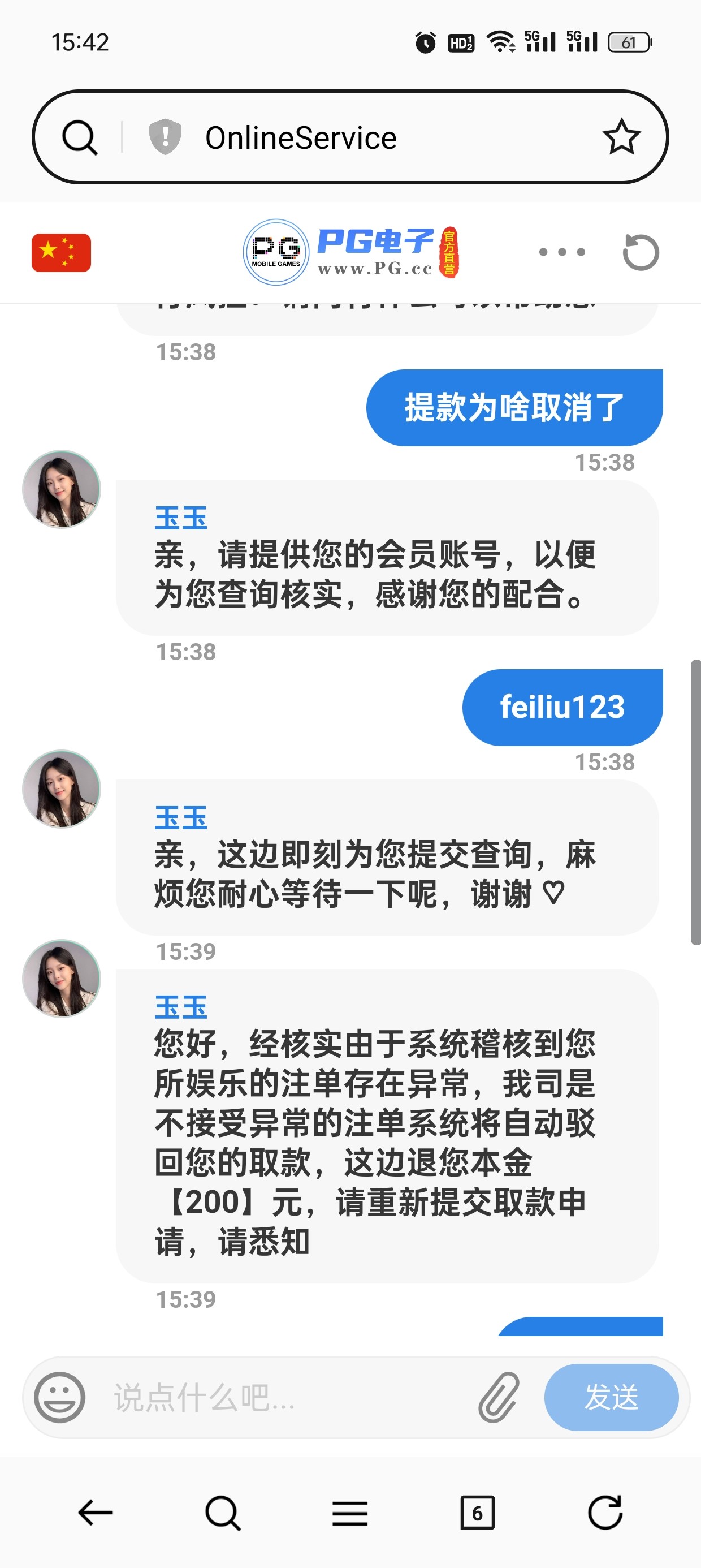Open browser search from the bottom bar
Image resolution: width=701 pixels, height=1568 pixels.
click(223, 1513)
